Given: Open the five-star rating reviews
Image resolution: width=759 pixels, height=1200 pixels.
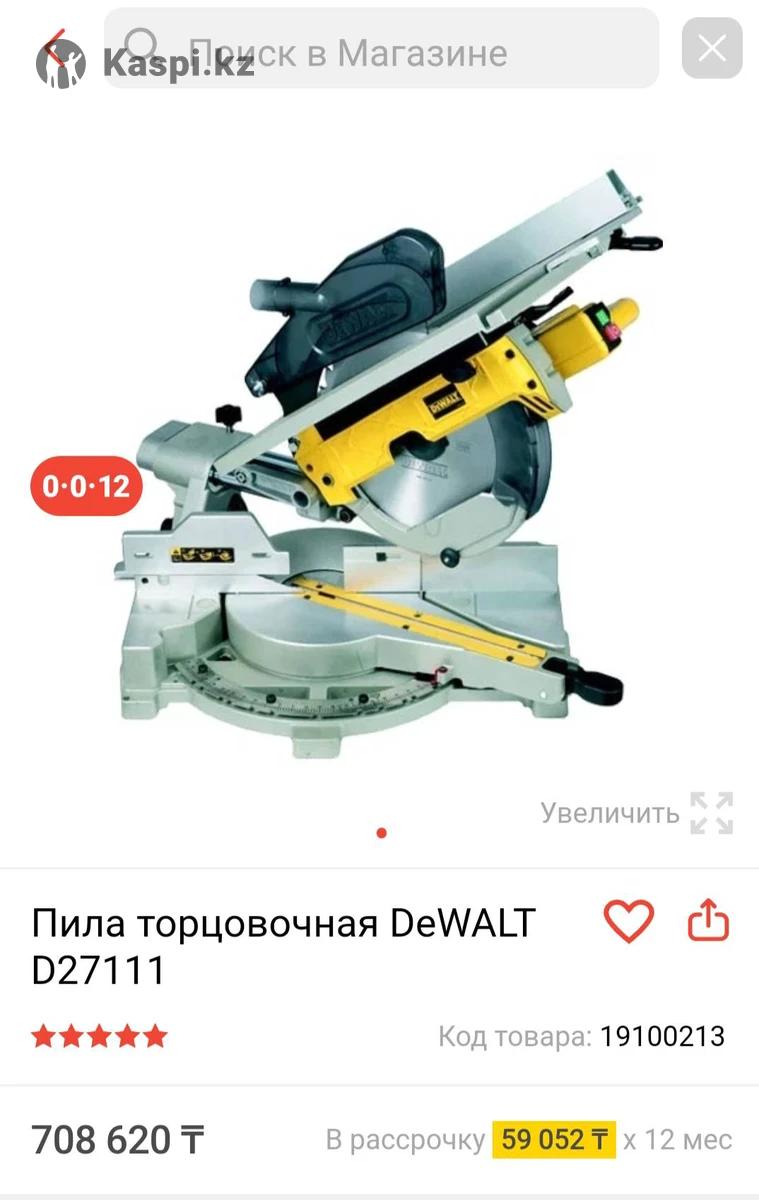Looking at the screenshot, I should click(x=99, y=1036).
